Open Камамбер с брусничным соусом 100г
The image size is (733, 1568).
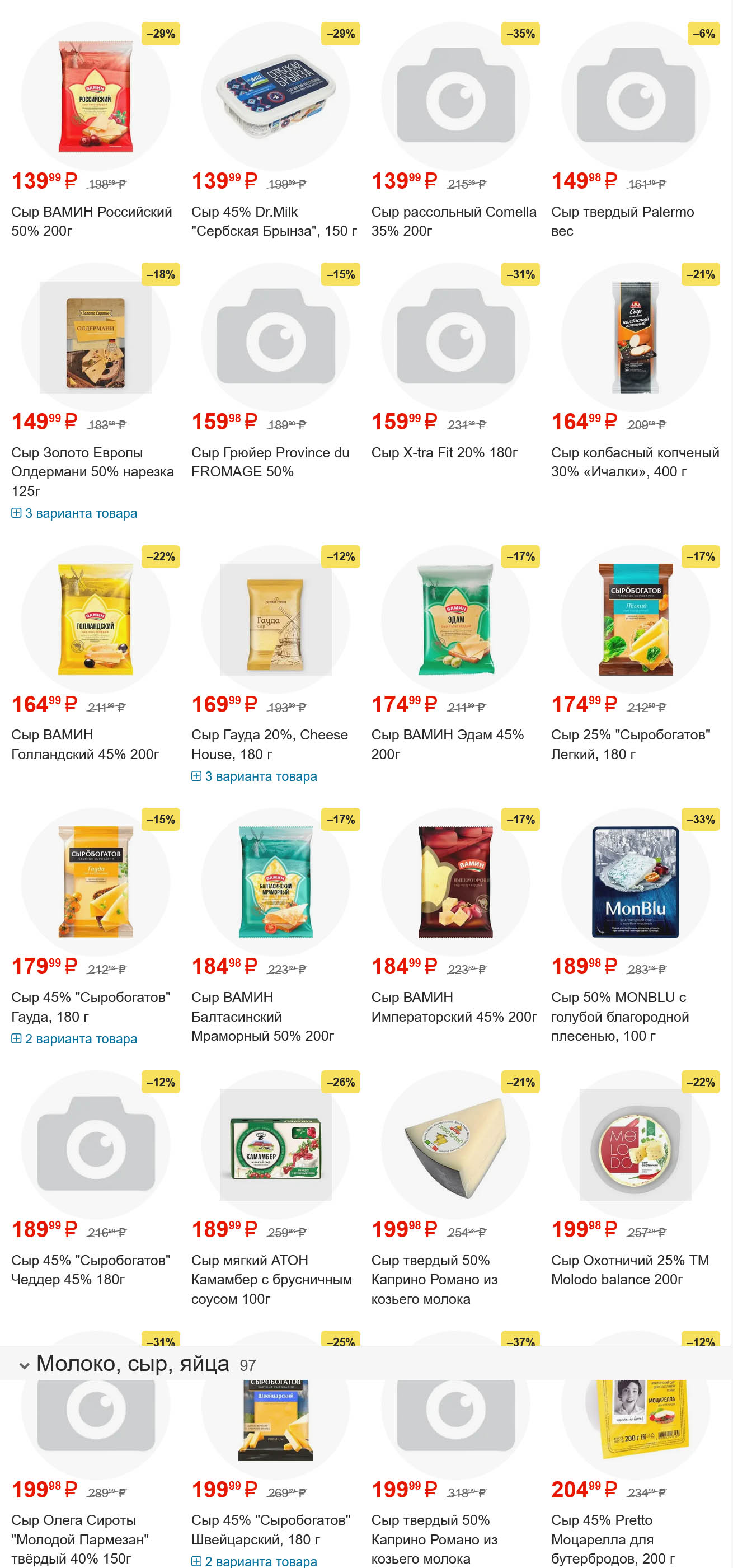[271, 1279]
